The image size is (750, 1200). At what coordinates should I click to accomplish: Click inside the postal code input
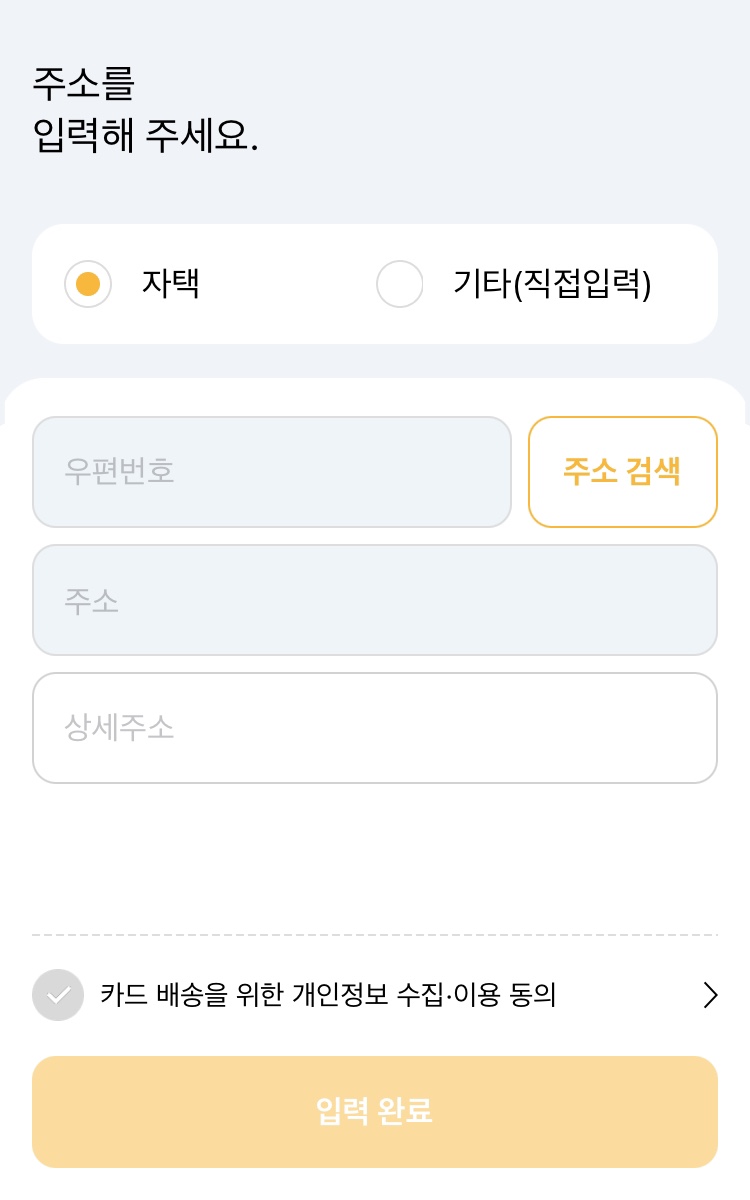[271, 471]
